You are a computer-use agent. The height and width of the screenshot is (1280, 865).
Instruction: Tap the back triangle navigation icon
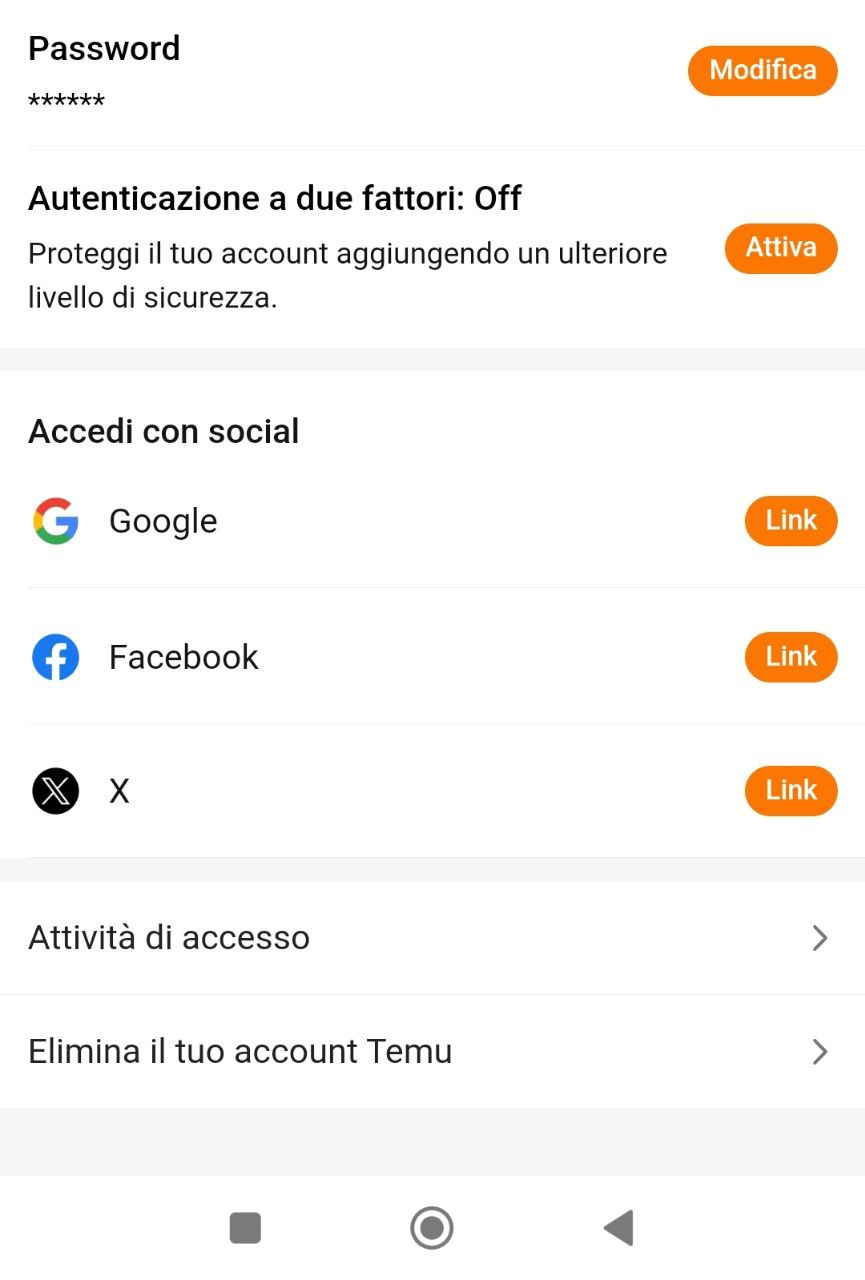(x=618, y=1228)
